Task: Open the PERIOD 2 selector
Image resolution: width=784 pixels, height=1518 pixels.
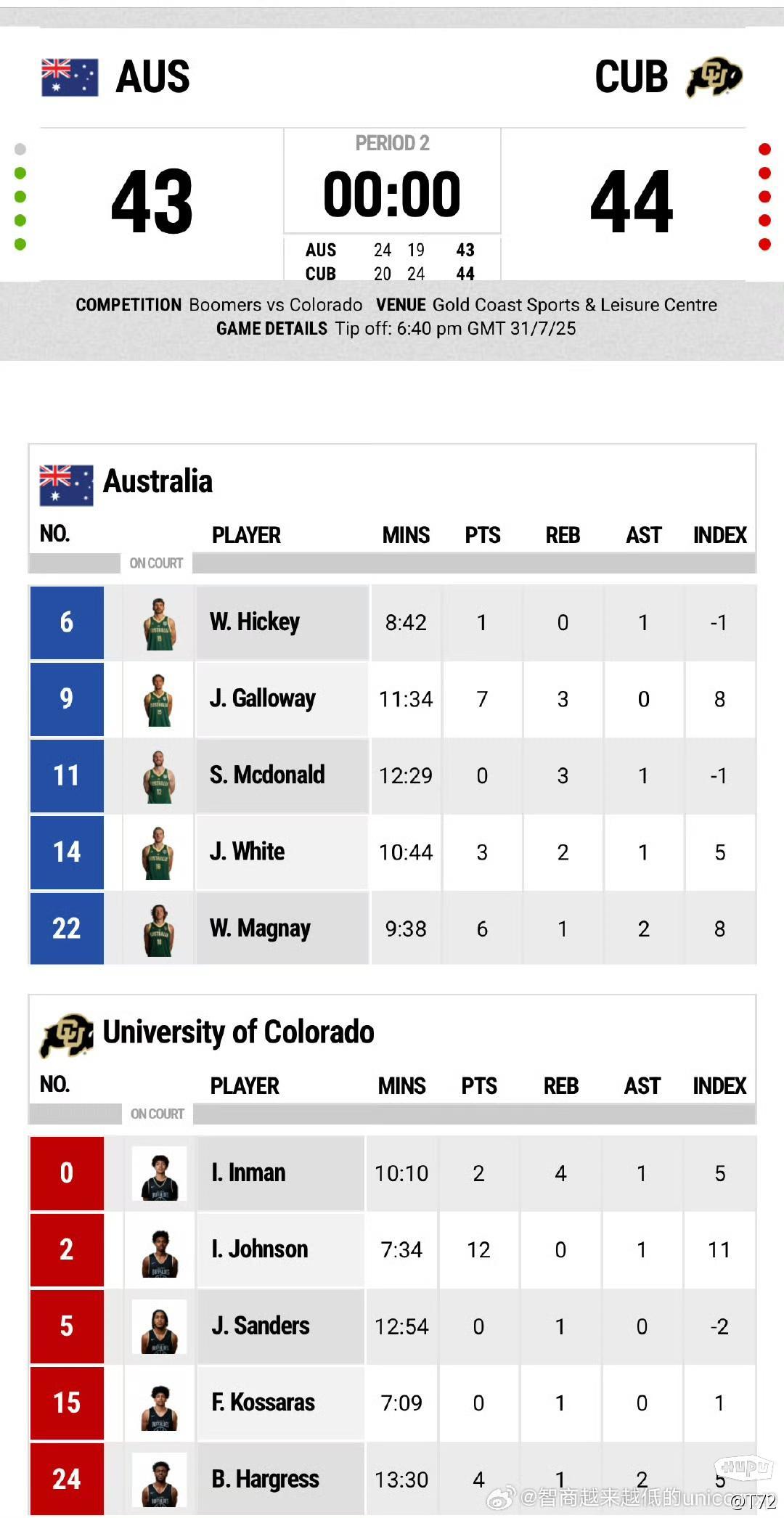Action: (392, 143)
